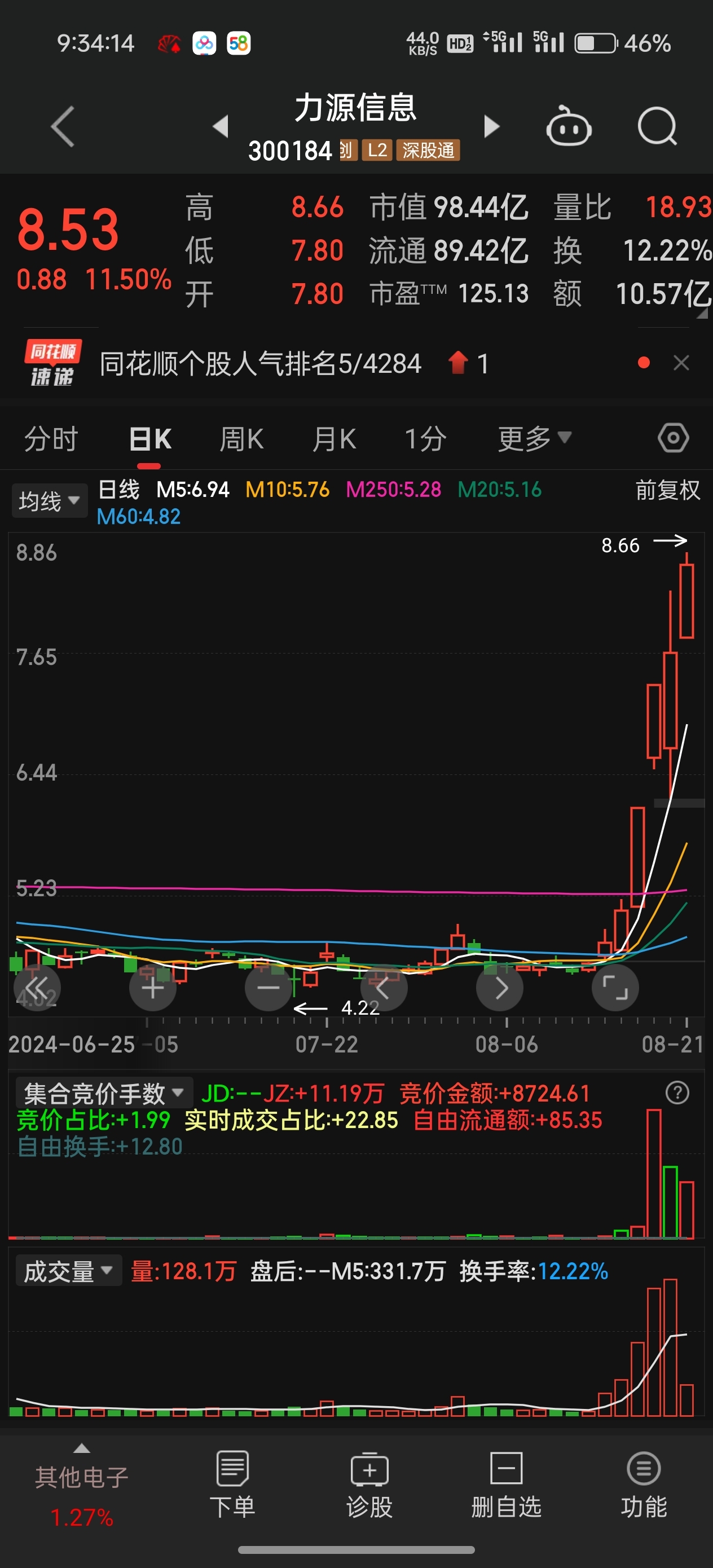
Task: Expand chart to full screen
Action: (615, 988)
